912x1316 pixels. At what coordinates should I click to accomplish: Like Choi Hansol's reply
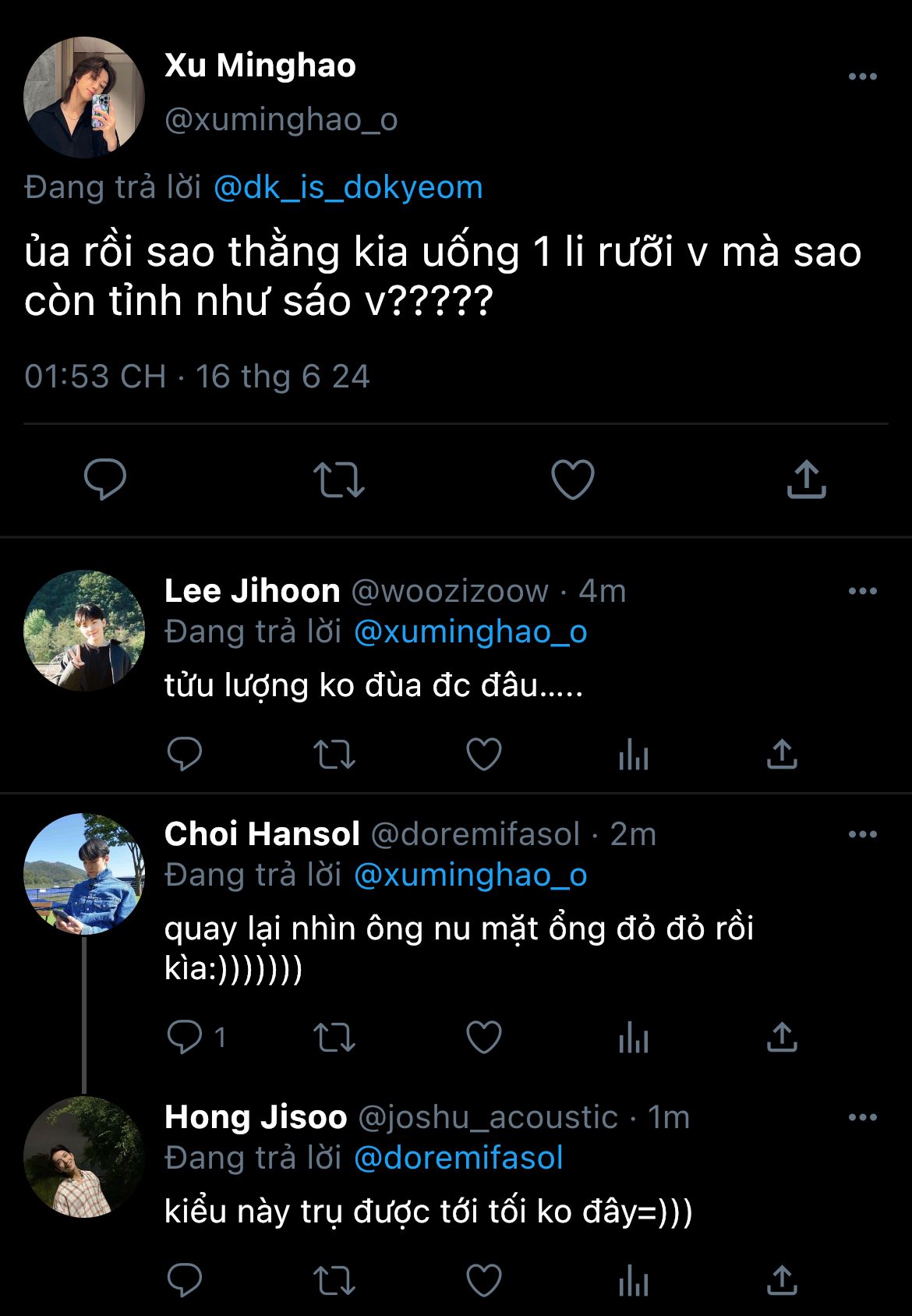[x=483, y=1037]
